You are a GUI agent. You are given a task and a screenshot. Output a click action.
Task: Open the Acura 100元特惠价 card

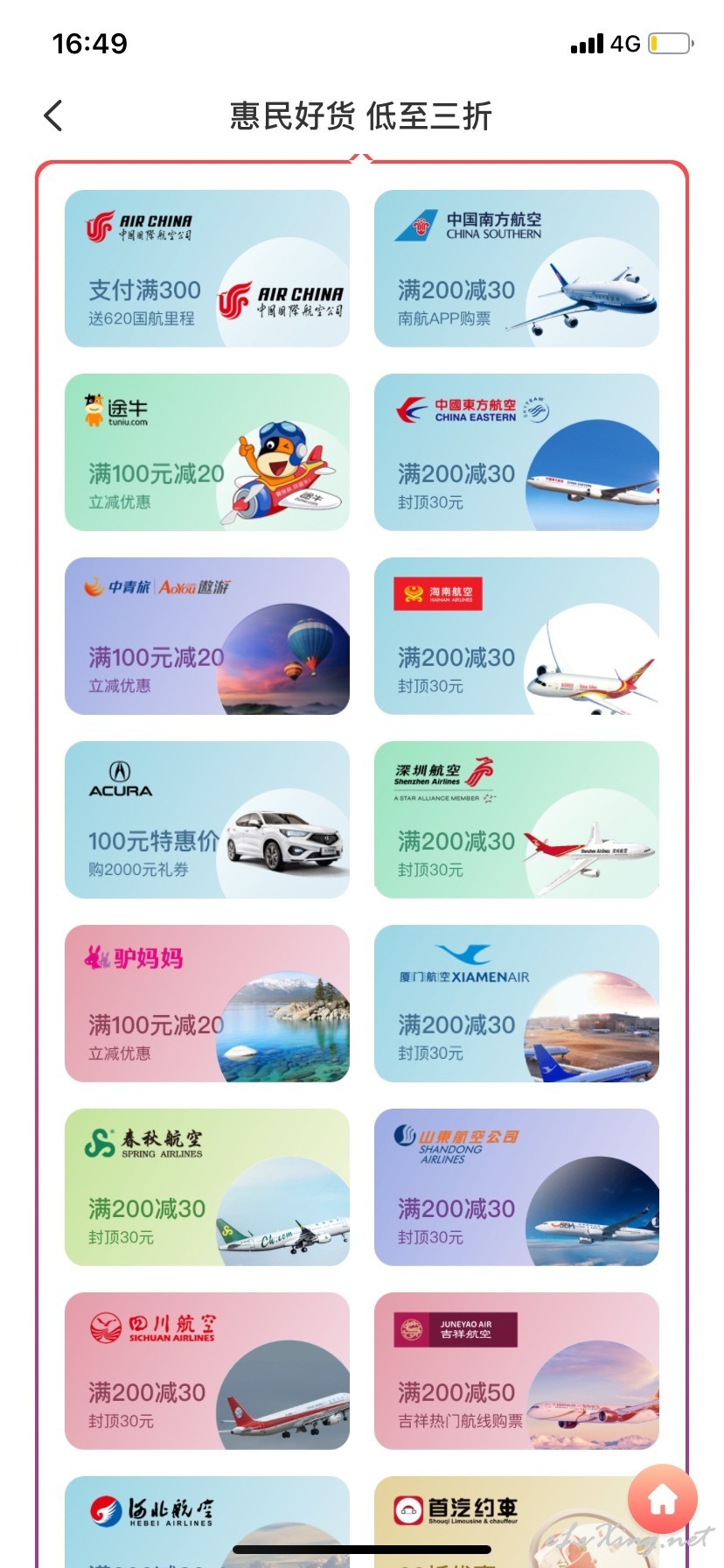(x=207, y=820)
